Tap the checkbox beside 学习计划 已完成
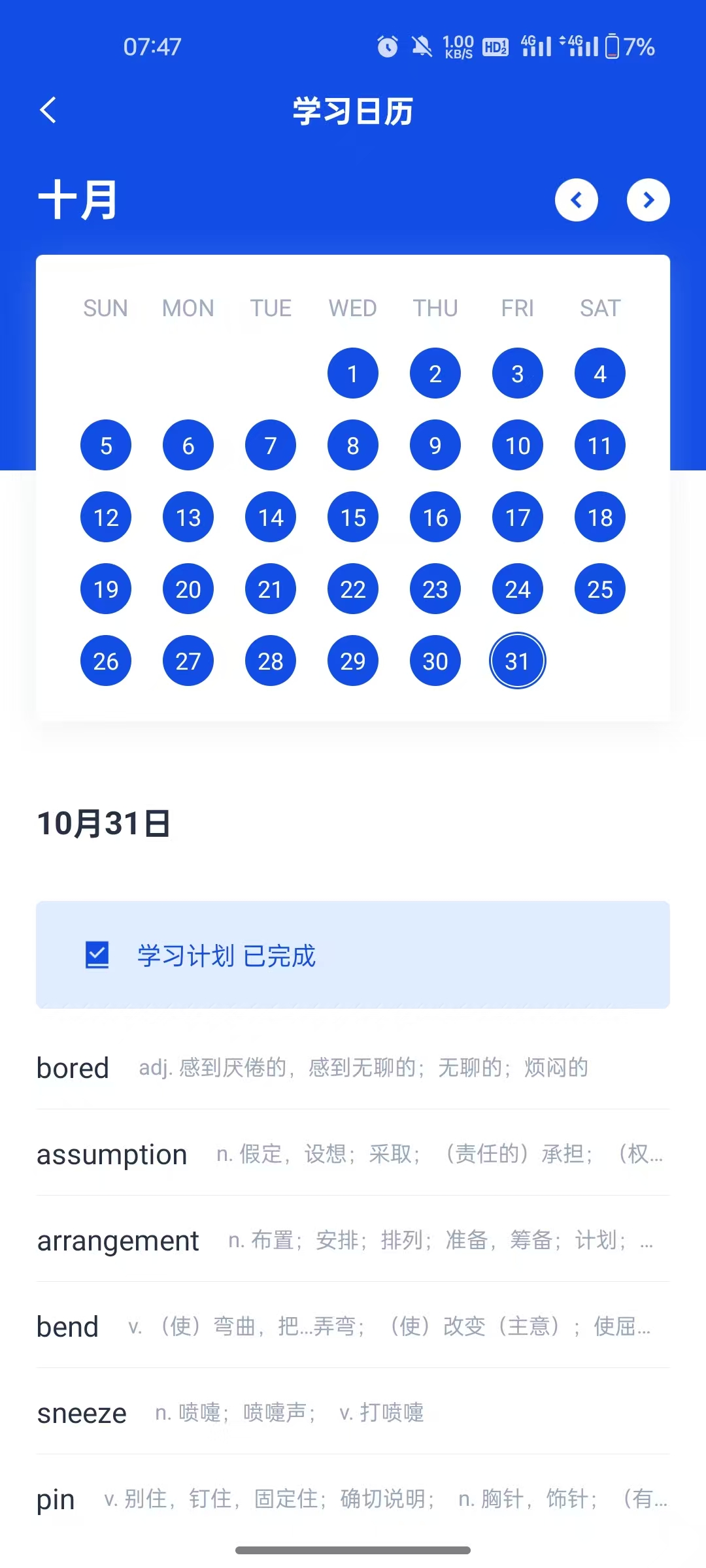The image size is (706, 1568). point(97,955)
